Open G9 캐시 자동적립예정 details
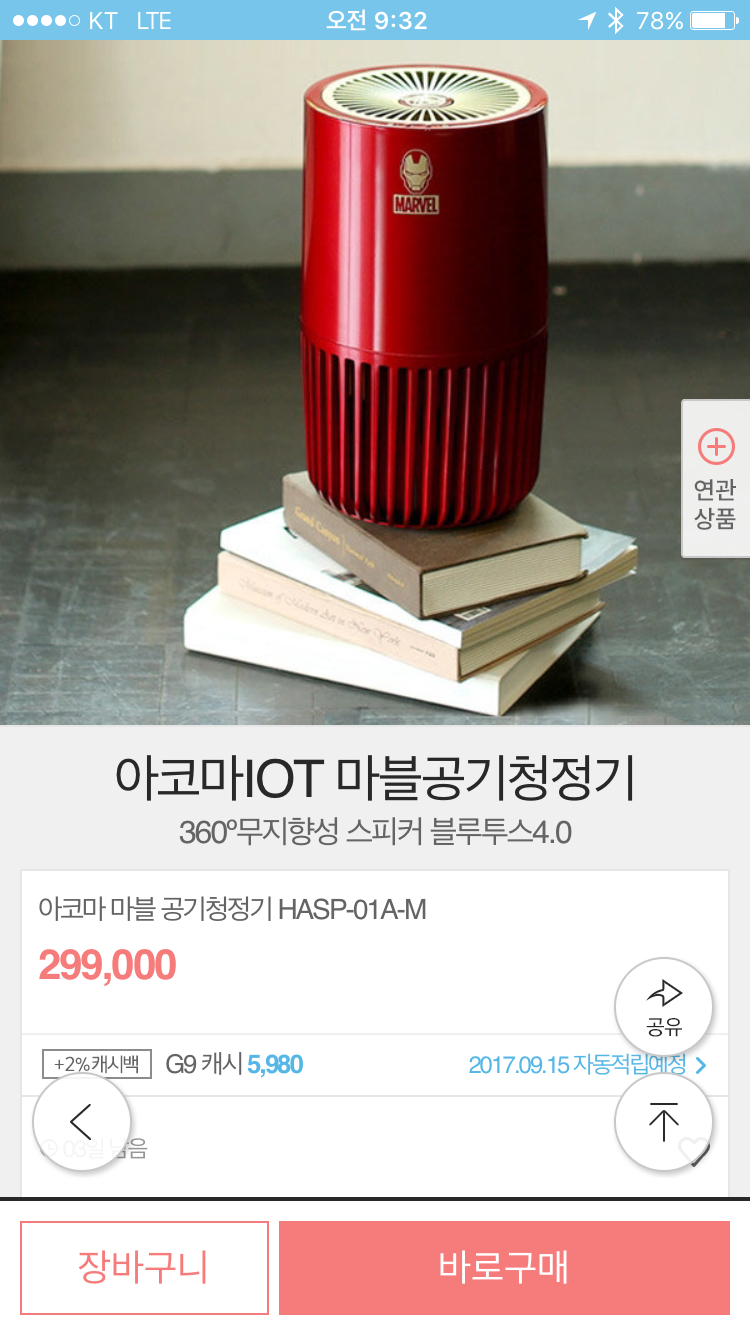750x1334 pixels. (587, 1065)
